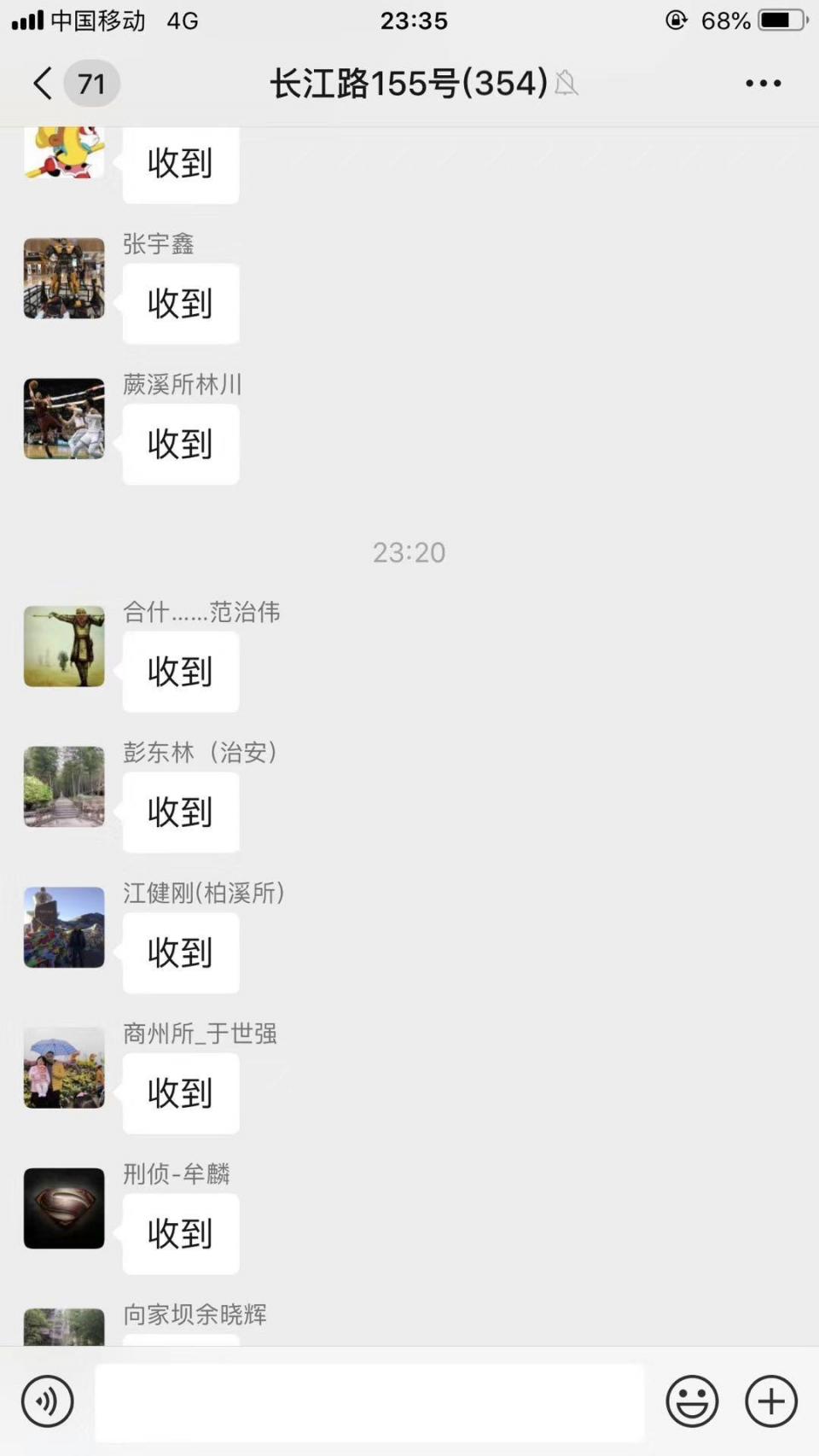This screenshot has width=819, height=1456.
Task: Open the plus attachments panel
Action: pos(771,1401)
